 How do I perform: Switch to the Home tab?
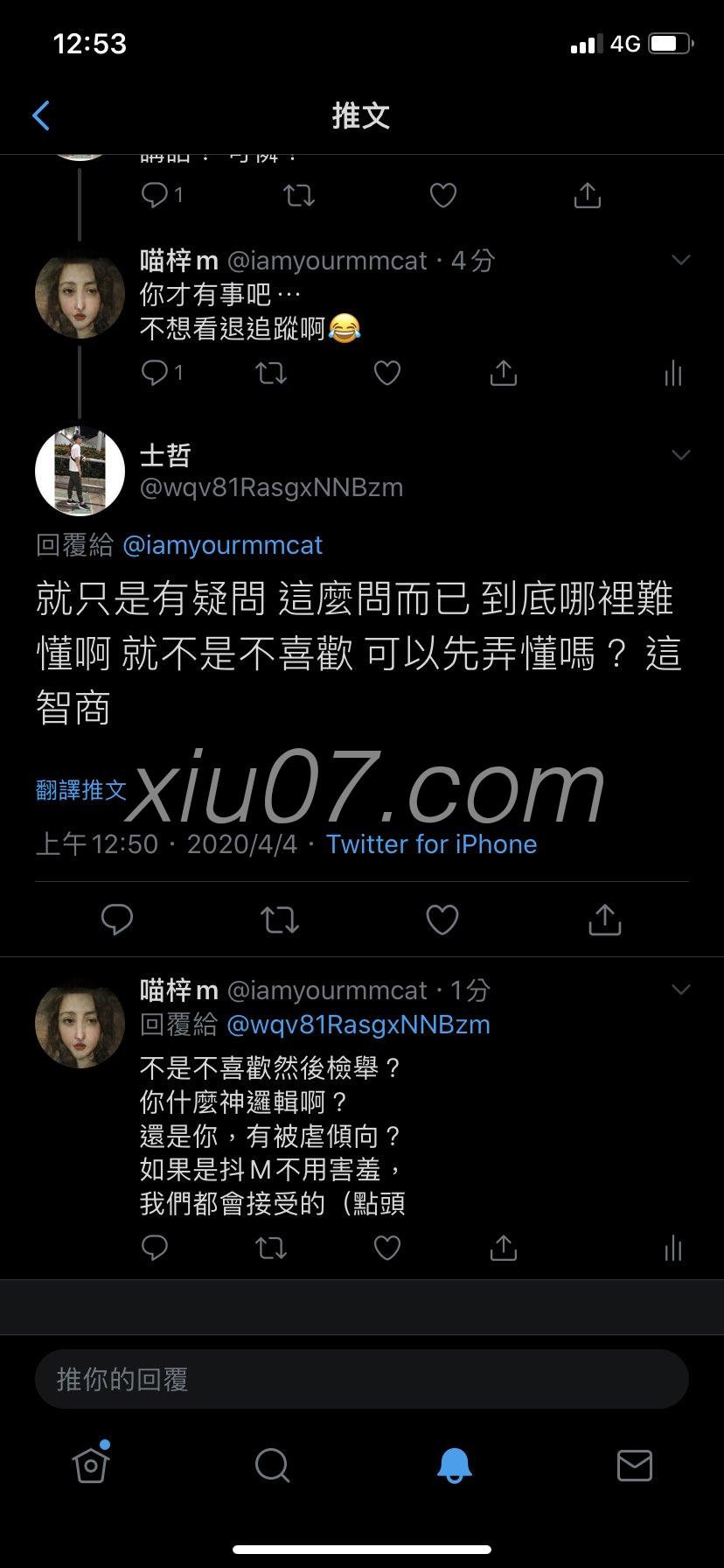91,1465
